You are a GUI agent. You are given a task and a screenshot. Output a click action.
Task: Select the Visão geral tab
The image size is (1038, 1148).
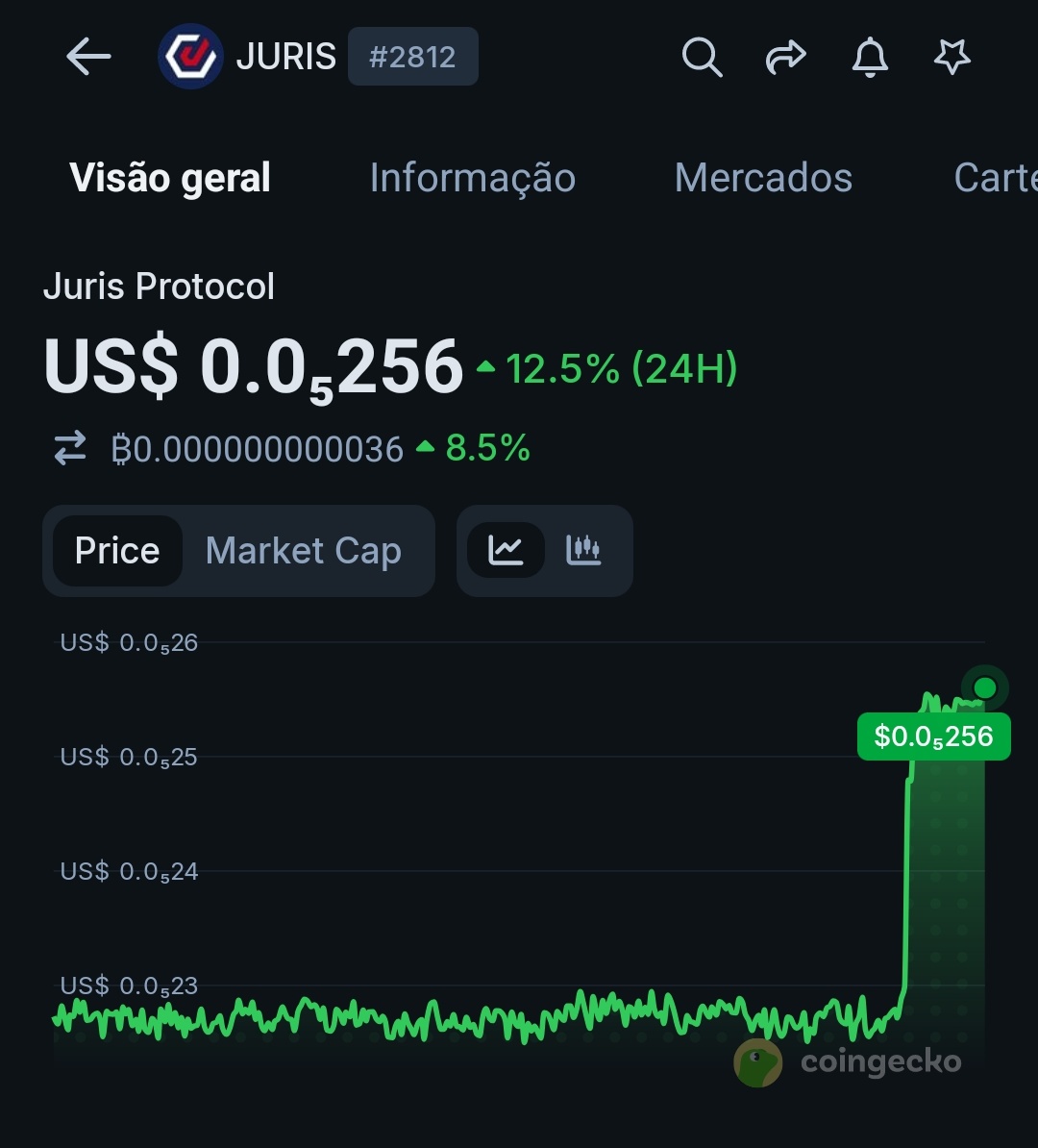170,178
